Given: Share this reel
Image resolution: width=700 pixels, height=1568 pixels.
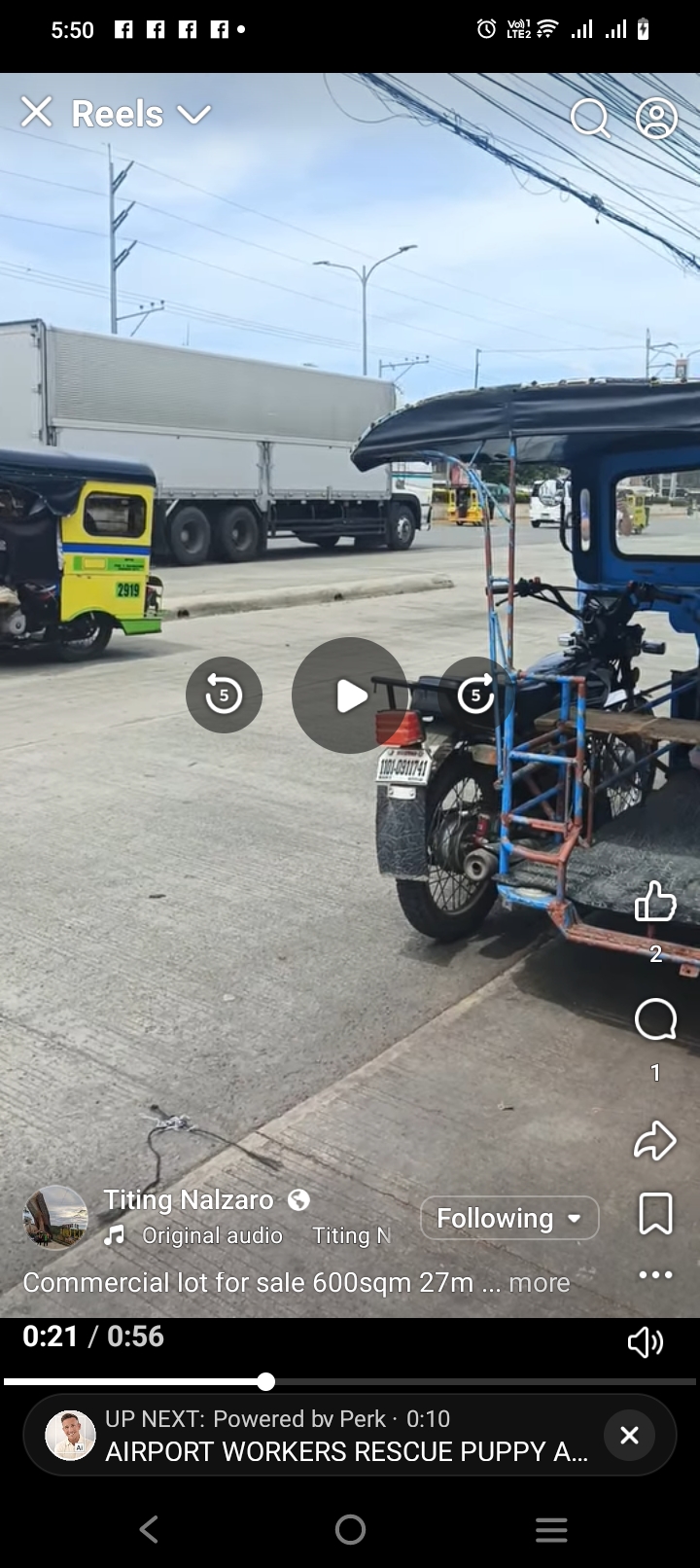Looking at the screenshot, I should click(x=655, y=1140).
